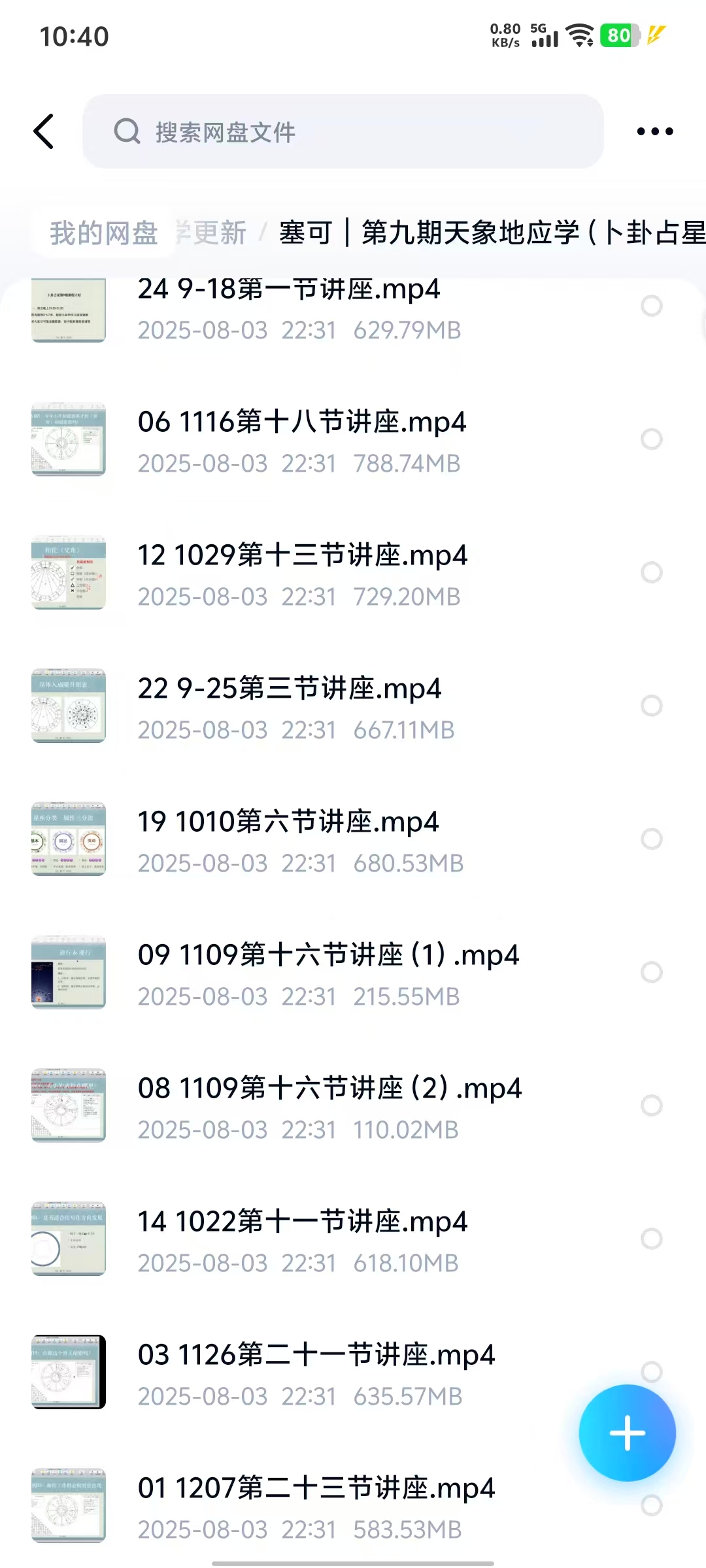This screenshot has height=1568, width=706.
Task: Open 19 1010第六节讲座.mp4
Action: point(288,823)
